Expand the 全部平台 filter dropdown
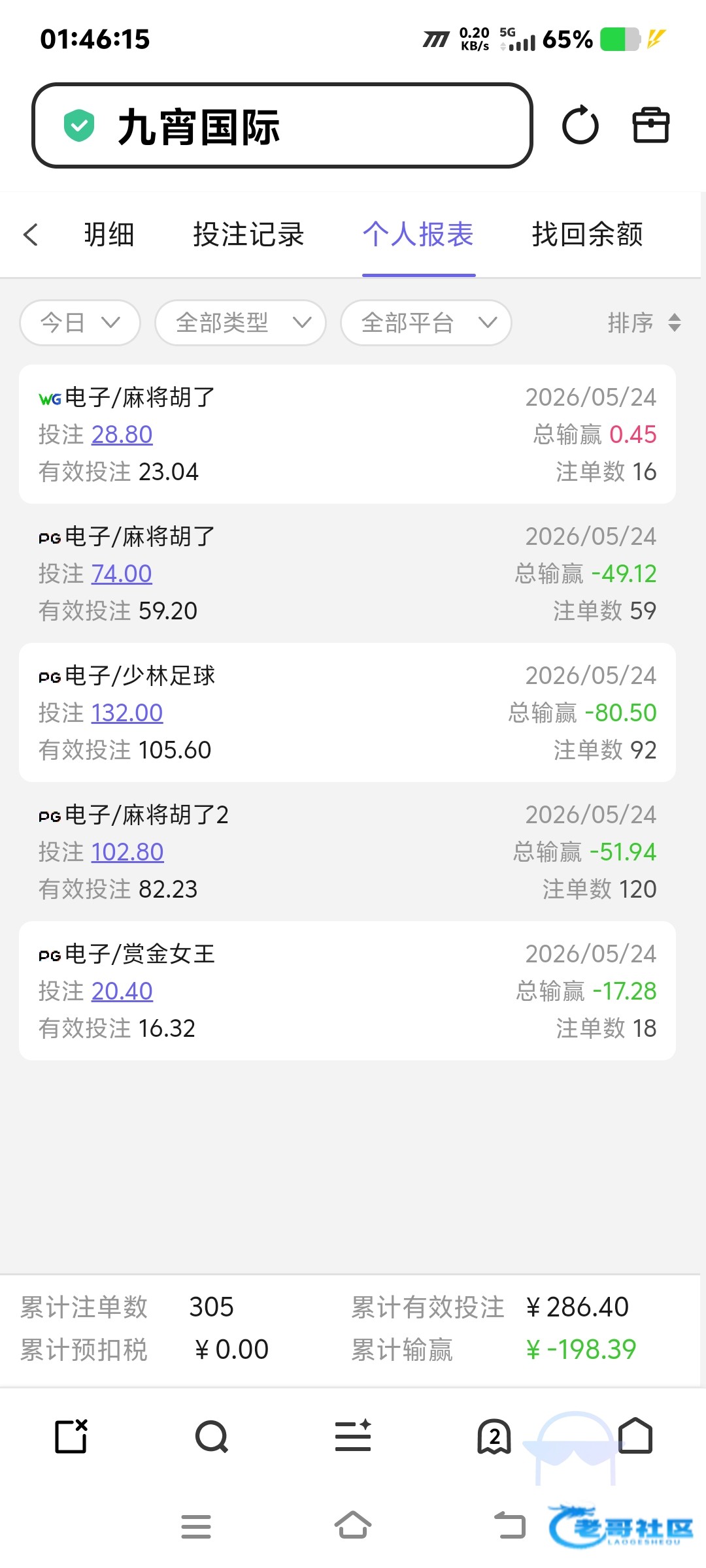Screen dimensions: 706x1568 pyautogui.click(x=426, y=322)
